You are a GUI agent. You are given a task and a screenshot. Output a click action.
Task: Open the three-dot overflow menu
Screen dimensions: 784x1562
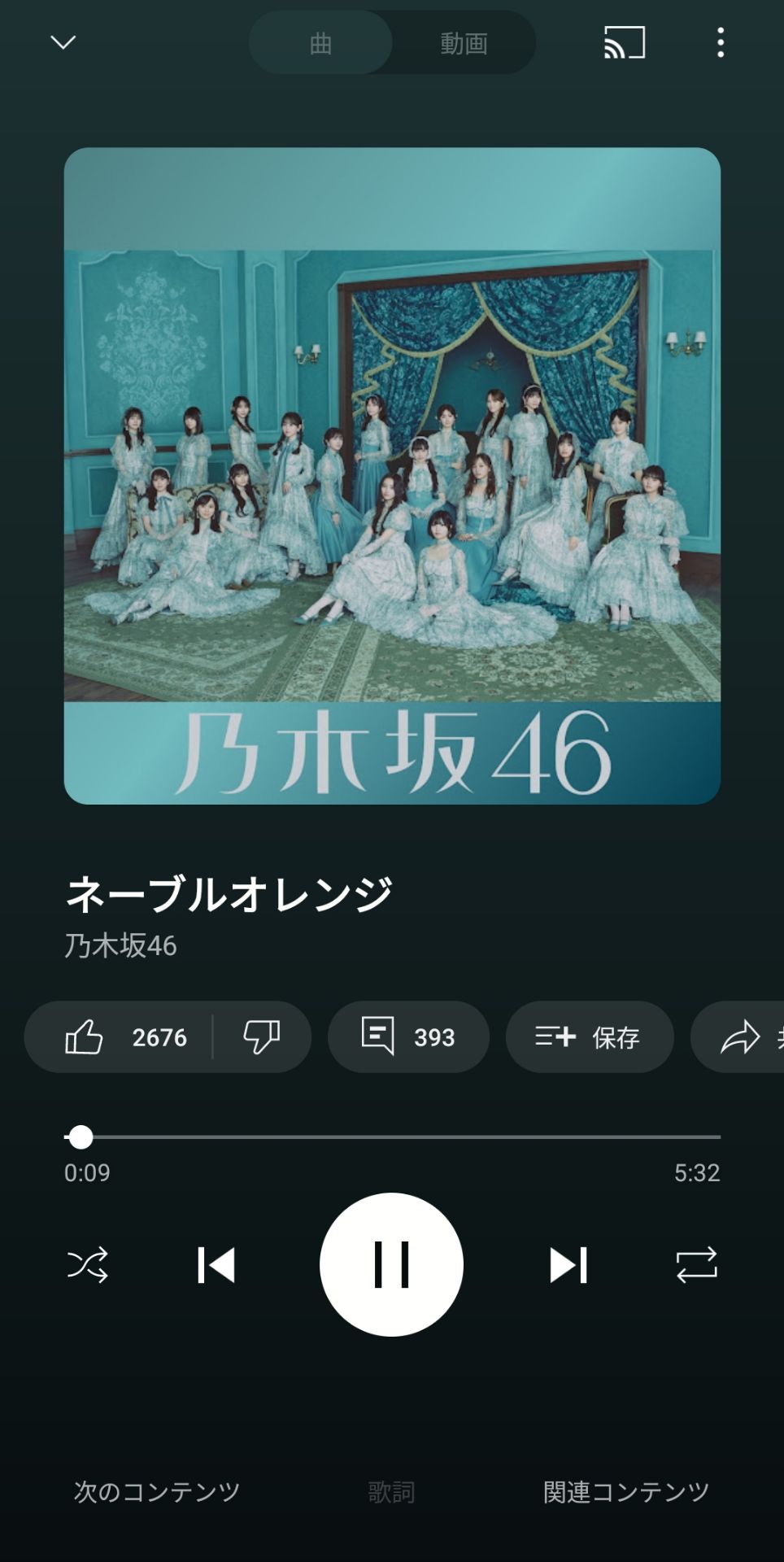(721, 42)
